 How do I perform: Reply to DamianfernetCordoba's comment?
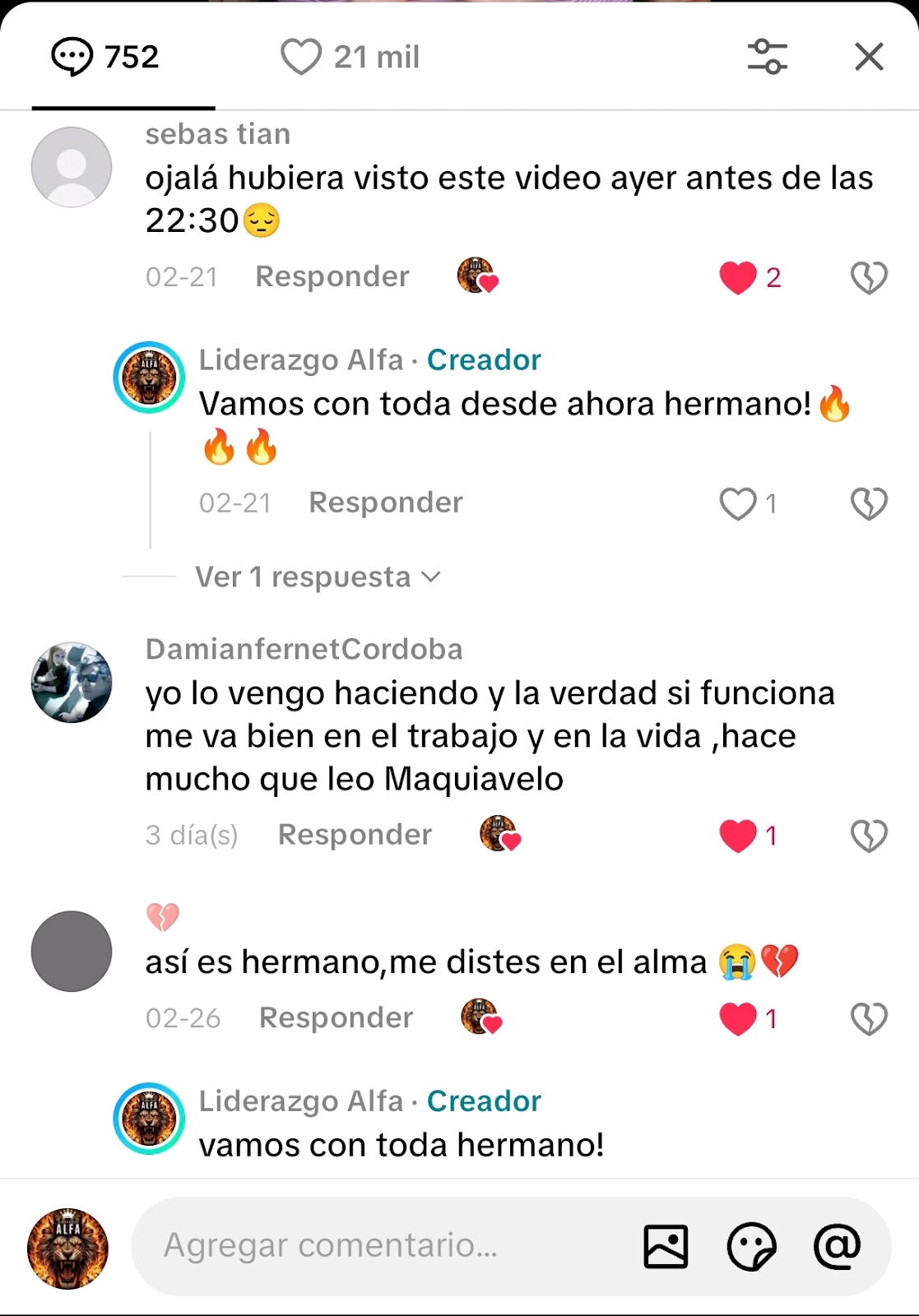pyautogui.click(x=355, y=835)
